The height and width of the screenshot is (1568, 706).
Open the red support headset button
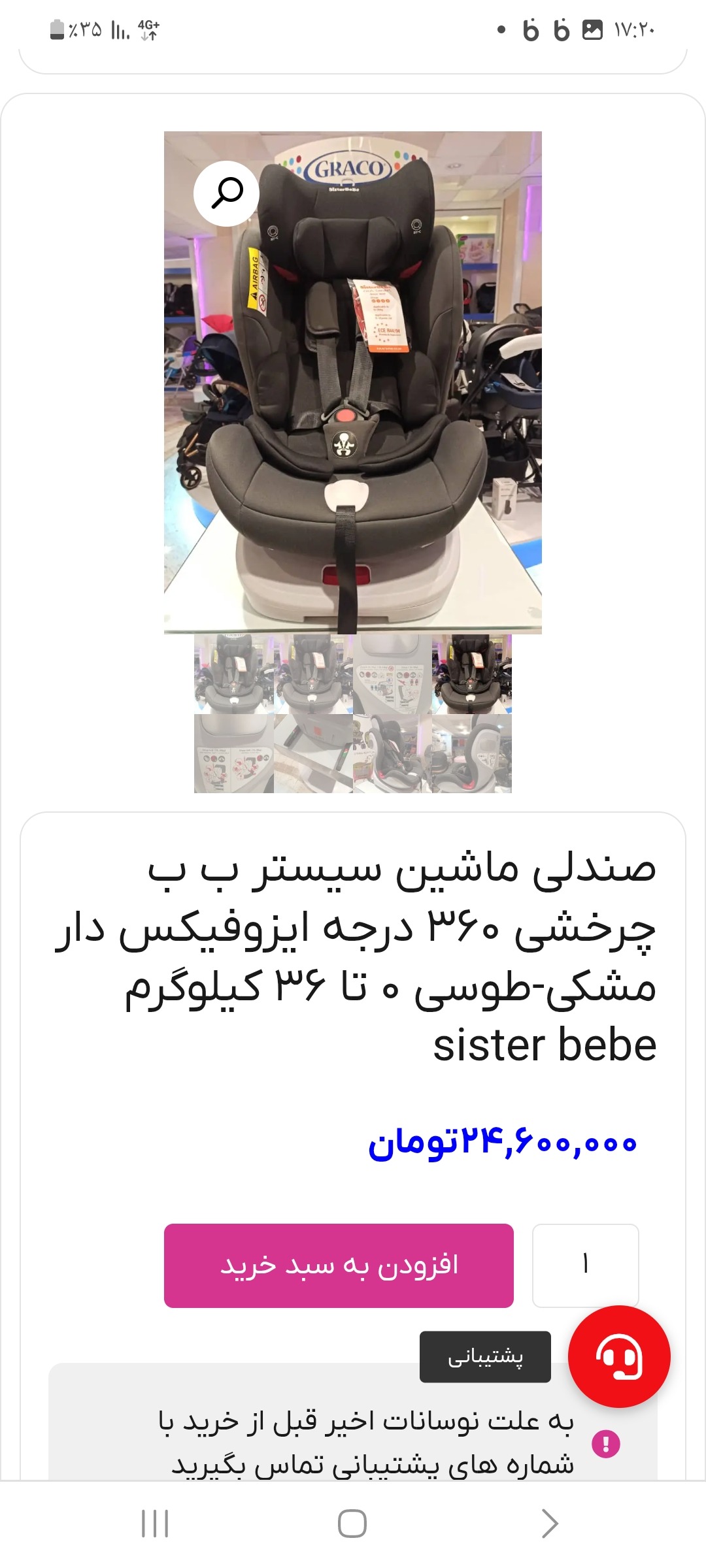click(x=618, y=1356)
